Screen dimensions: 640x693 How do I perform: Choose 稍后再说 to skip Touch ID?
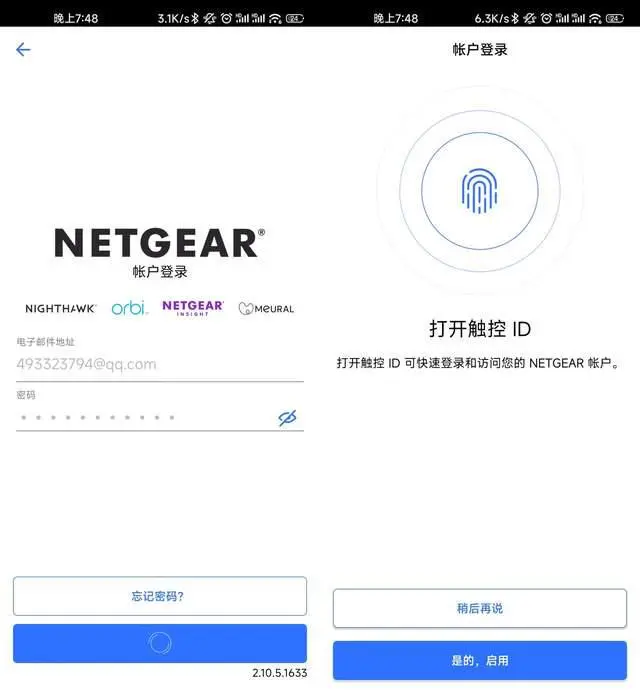(x=480, y=608)
